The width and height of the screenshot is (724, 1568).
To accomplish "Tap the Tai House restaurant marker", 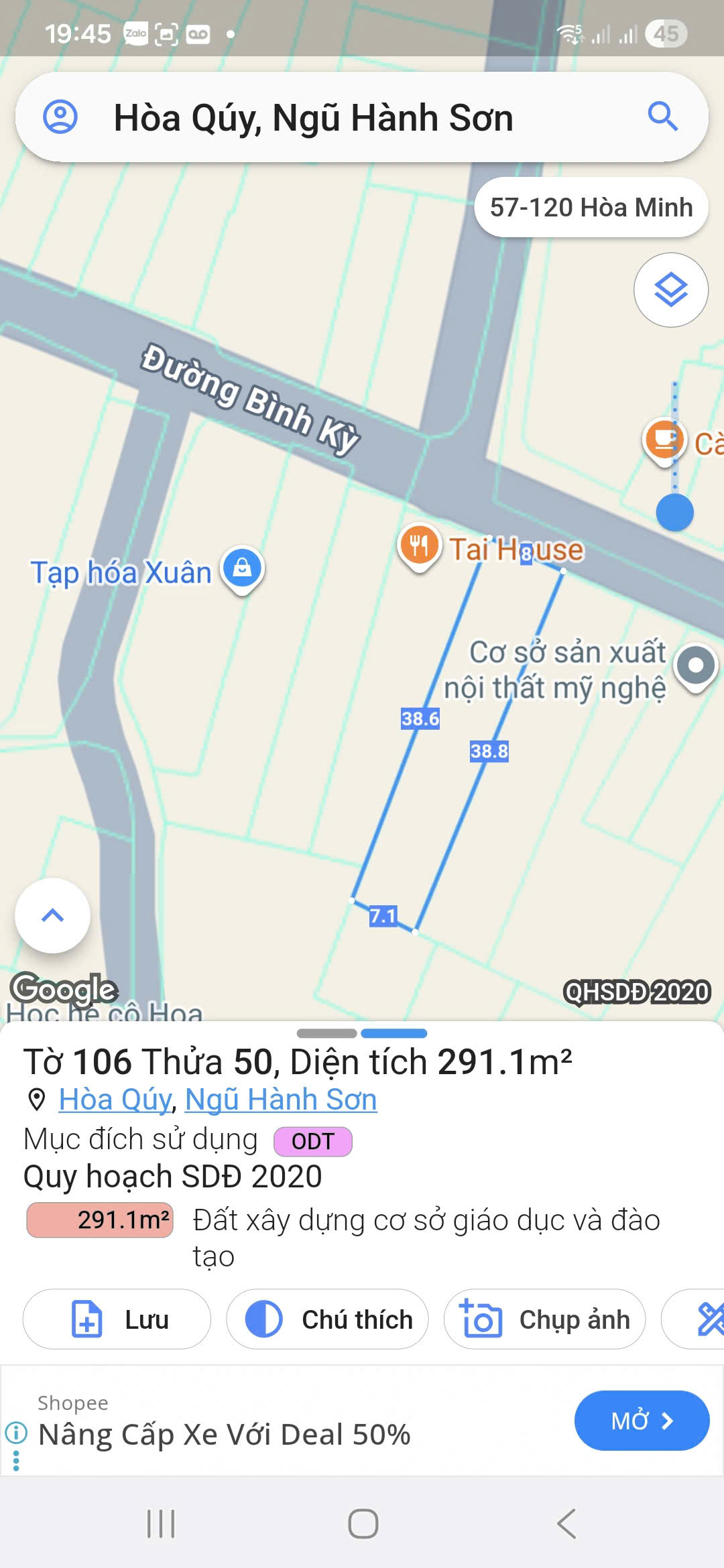I will click(x=419, y=546).
